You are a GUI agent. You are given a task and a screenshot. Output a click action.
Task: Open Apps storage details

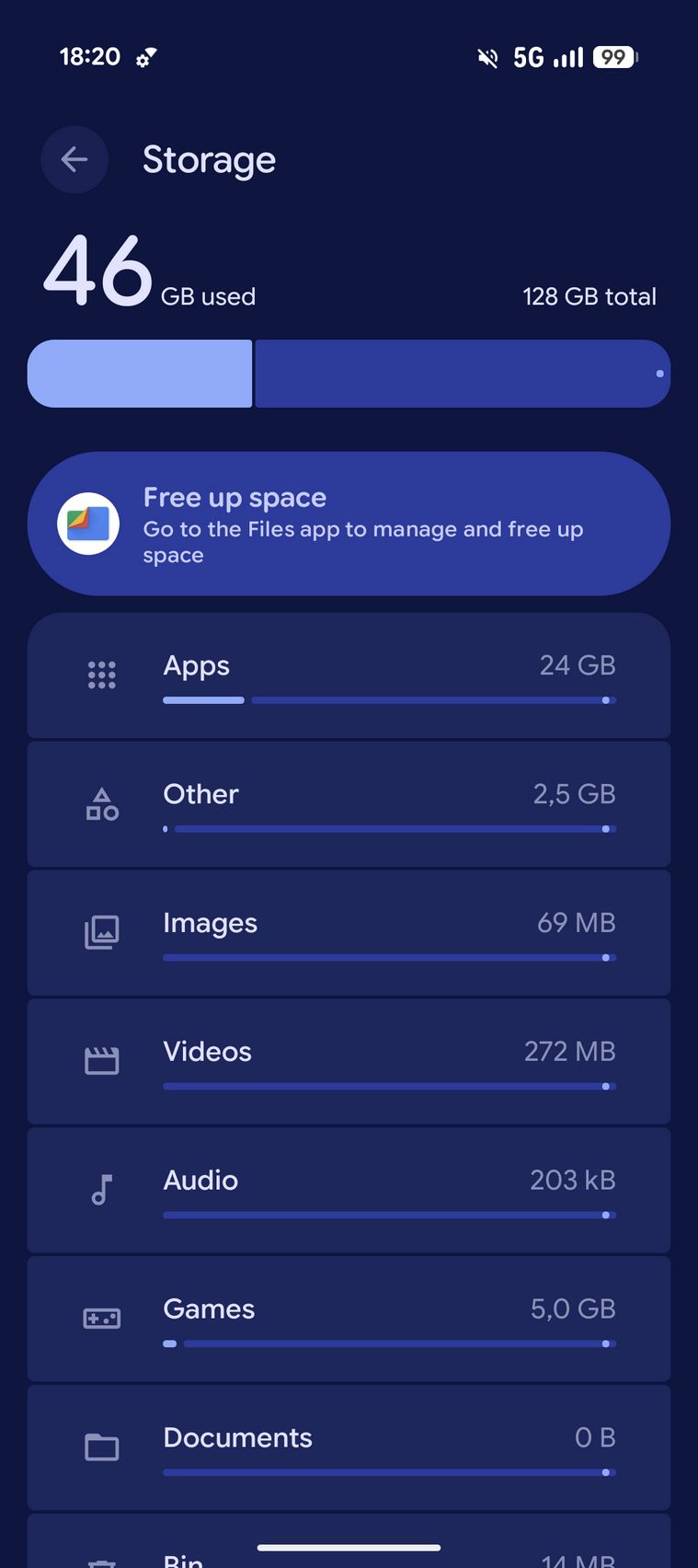(349, 675)
